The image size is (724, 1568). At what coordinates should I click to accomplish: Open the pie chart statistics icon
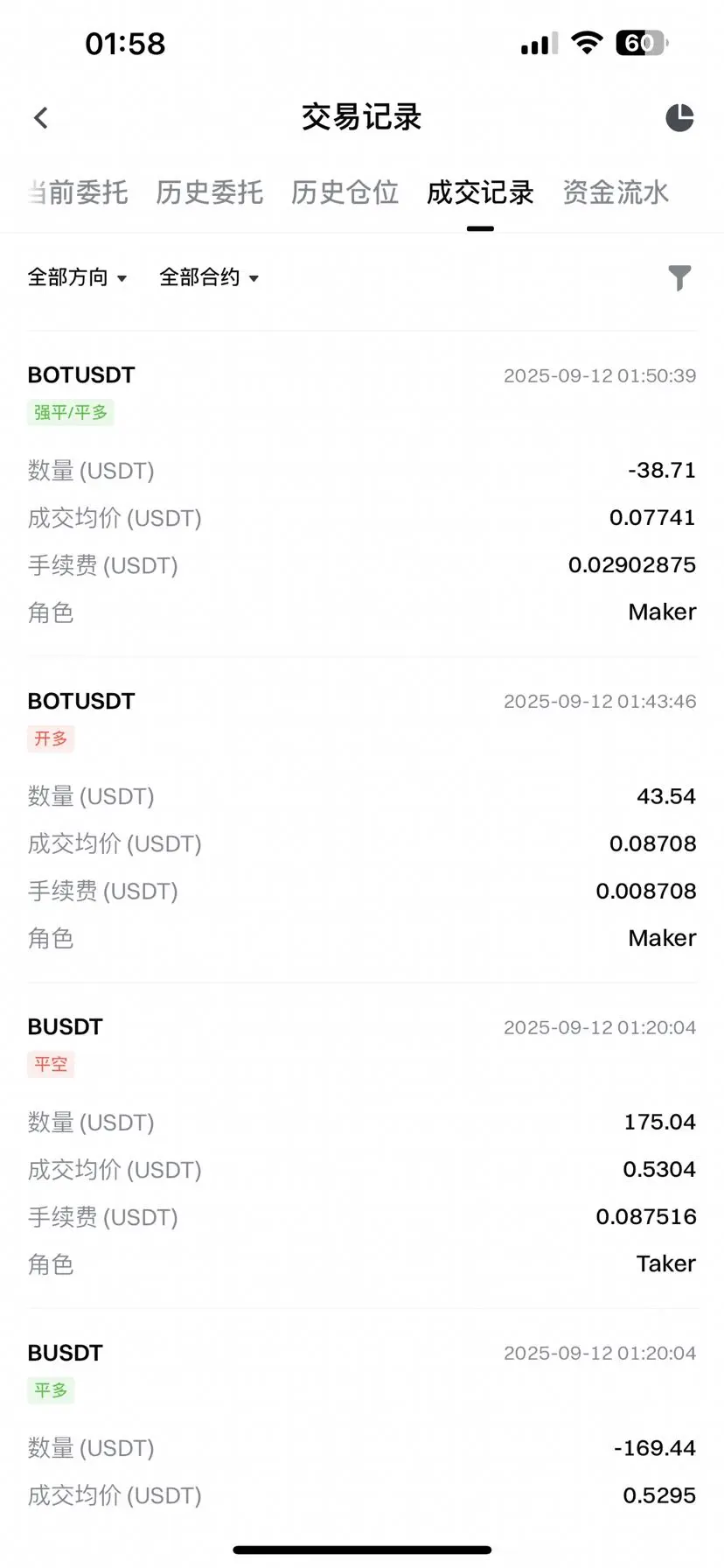point(679,118)
